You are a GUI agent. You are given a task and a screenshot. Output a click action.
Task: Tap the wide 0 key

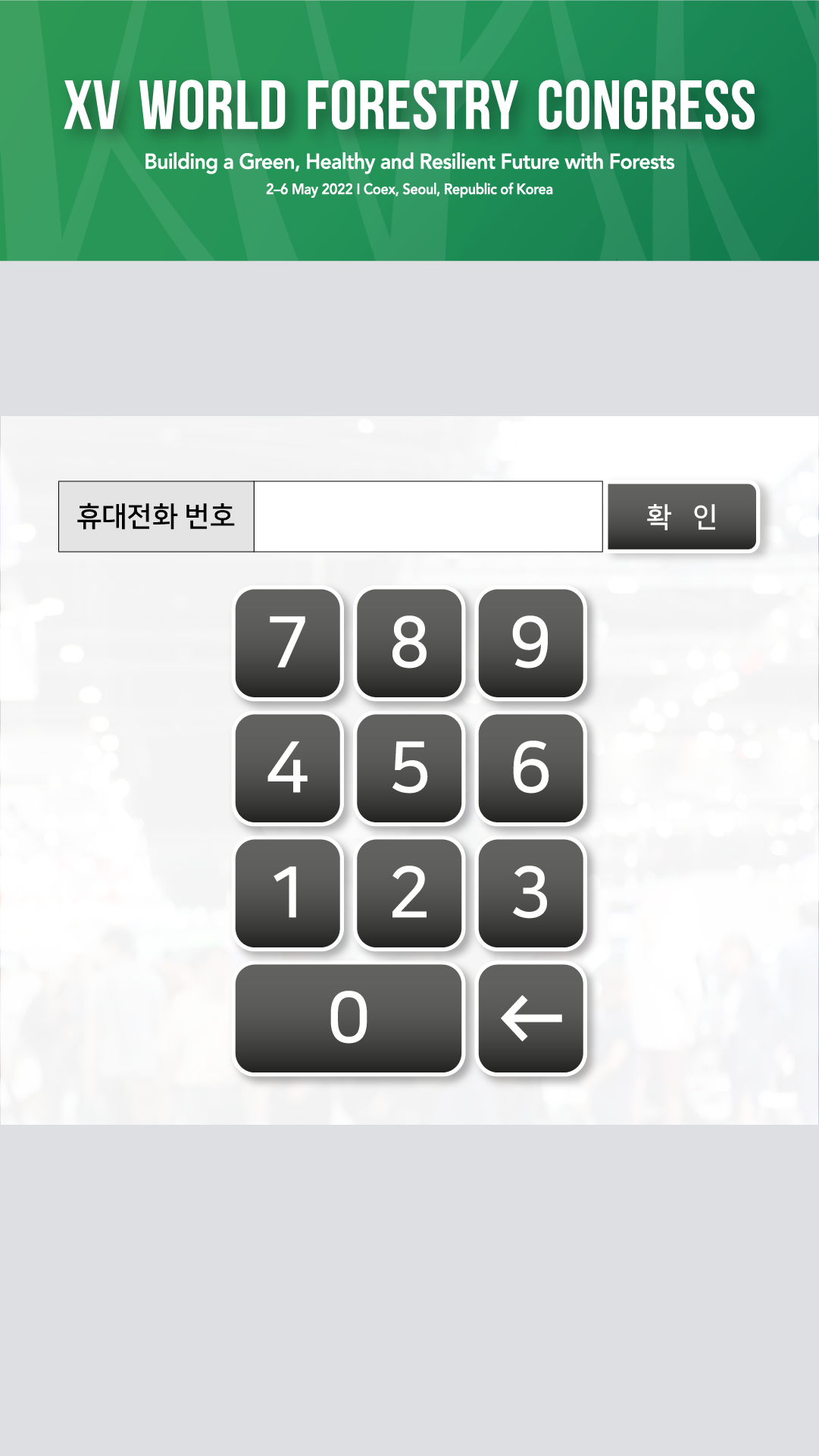[349, 1018]
